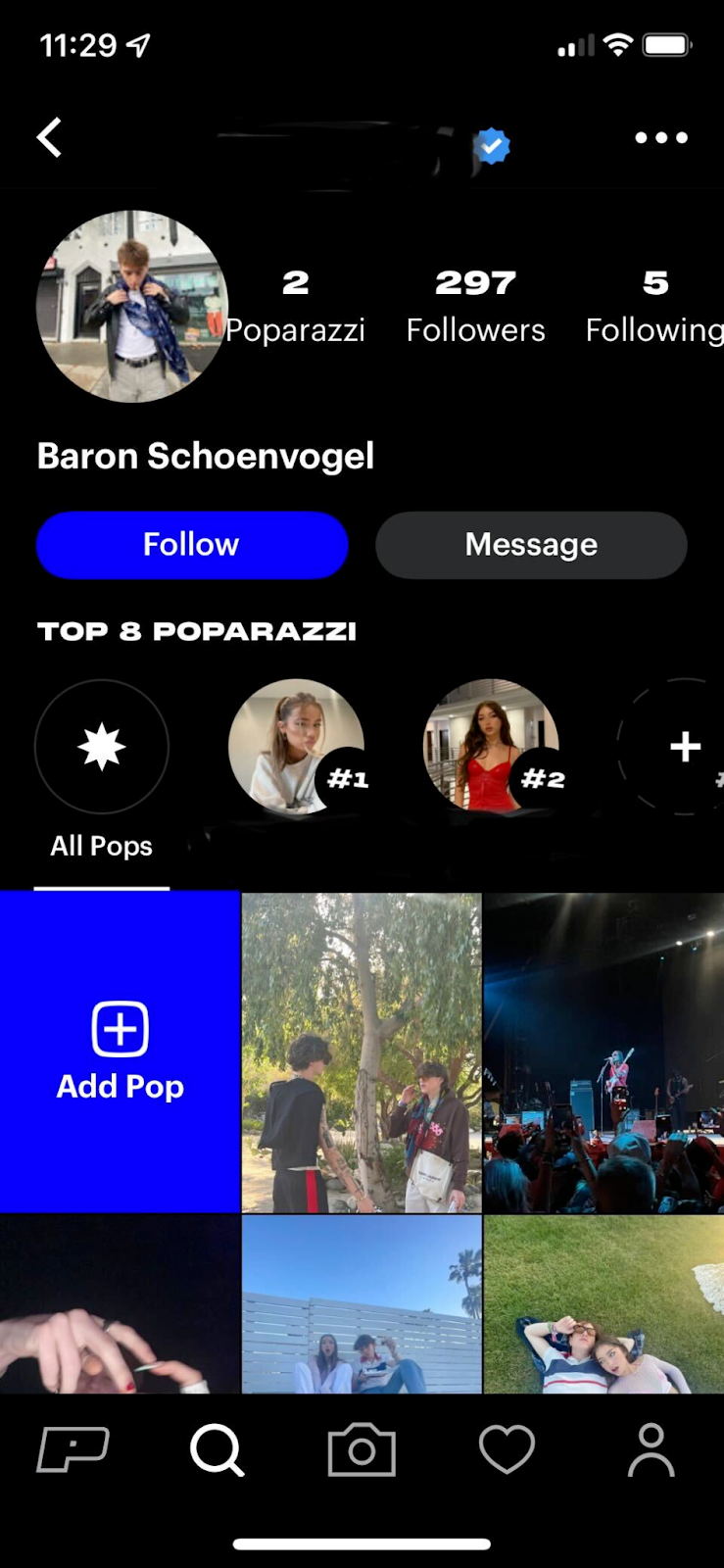Open the three-dot overflow menu

click(x=661, y=138)
